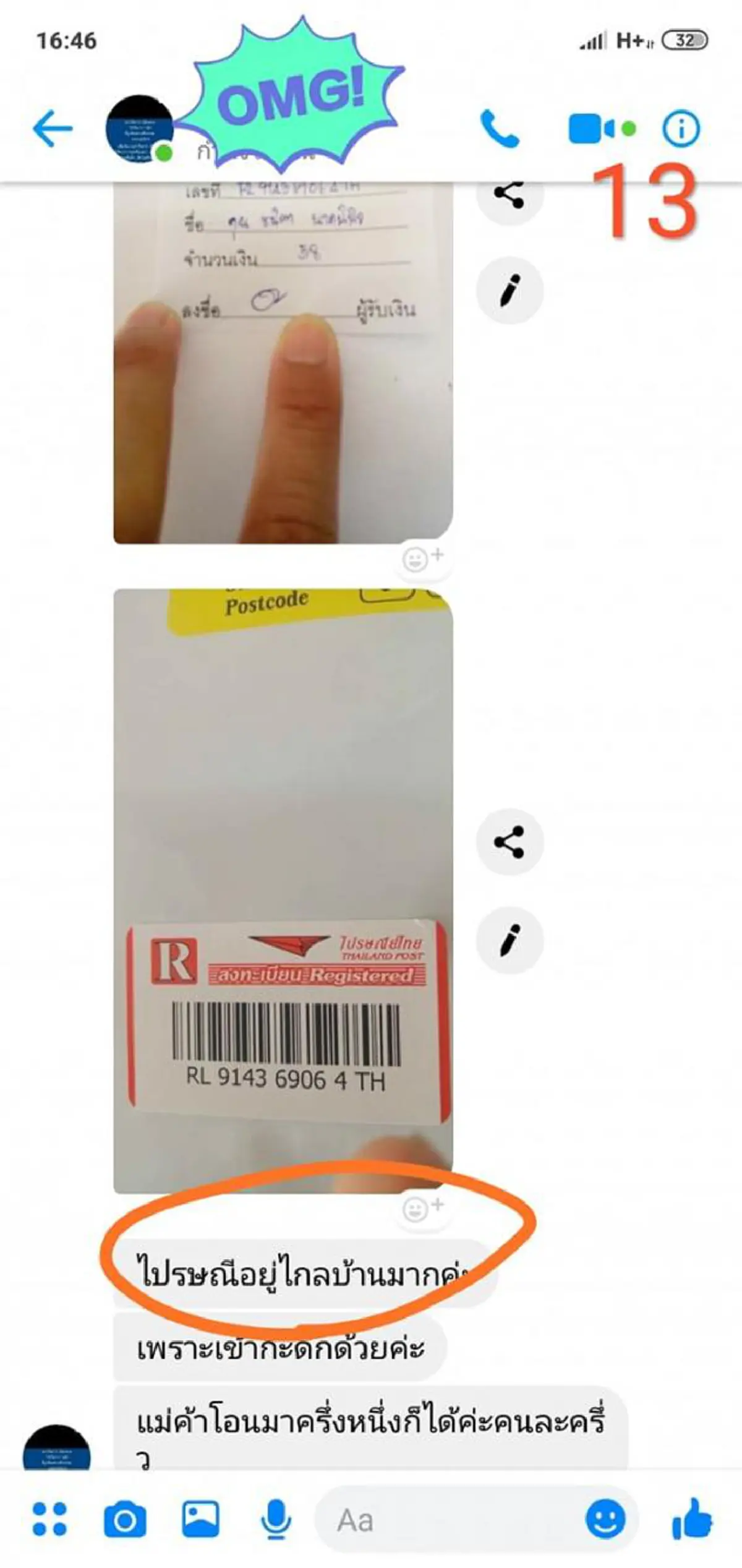Screen dimensions: 742x1568
Task: View the Thailand Post registered label image
Action: [283, 891]
